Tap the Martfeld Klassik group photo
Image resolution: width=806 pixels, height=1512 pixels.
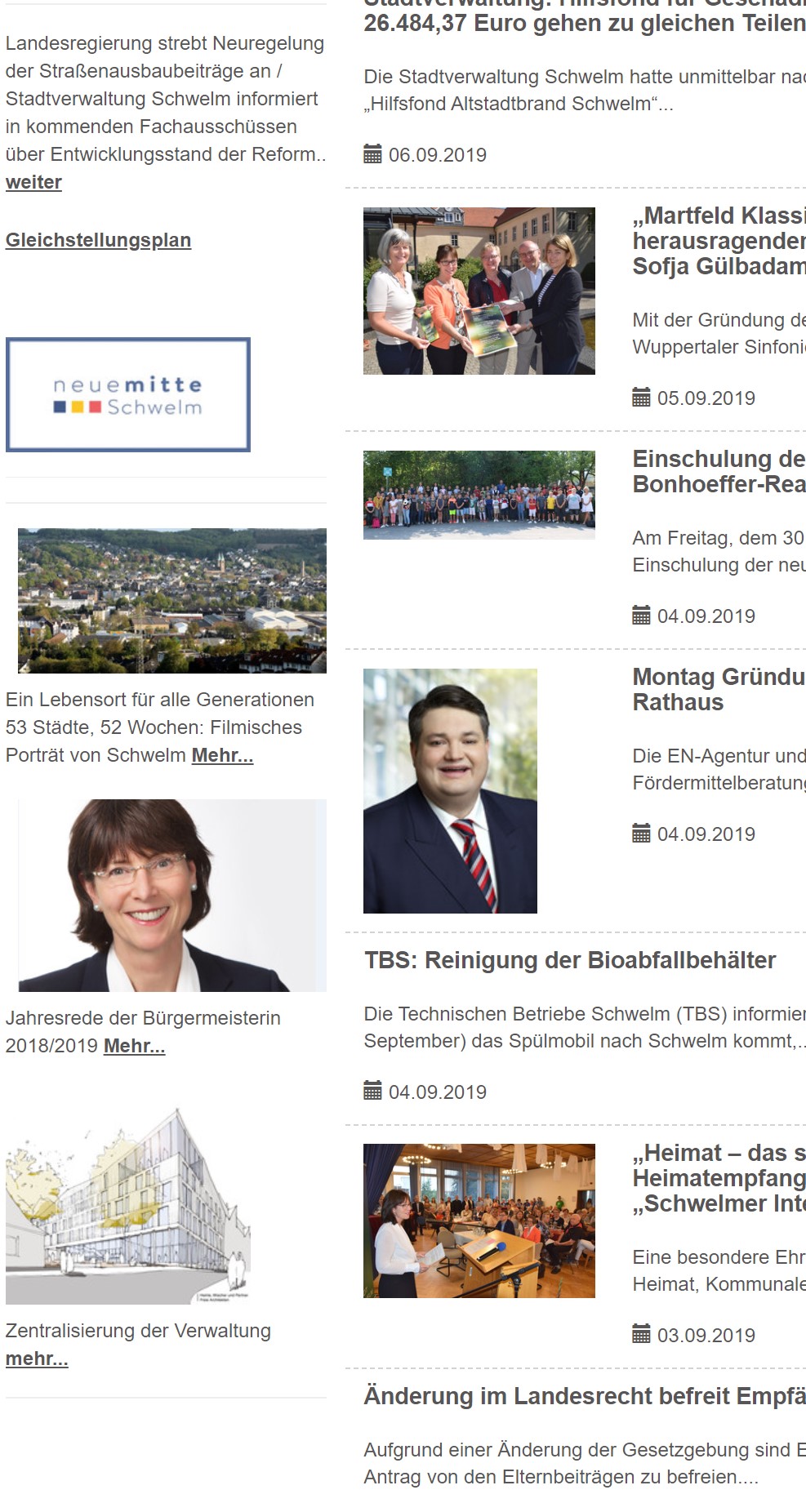point(479,291)
